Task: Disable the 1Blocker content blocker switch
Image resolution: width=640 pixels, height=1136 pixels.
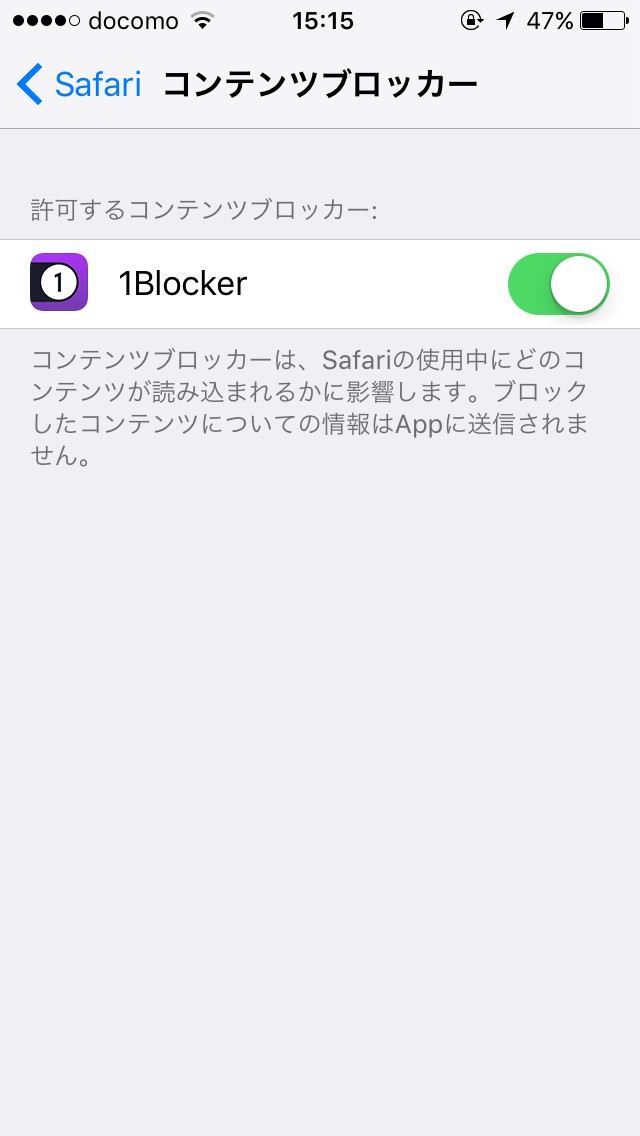Action: coord(559,284)
